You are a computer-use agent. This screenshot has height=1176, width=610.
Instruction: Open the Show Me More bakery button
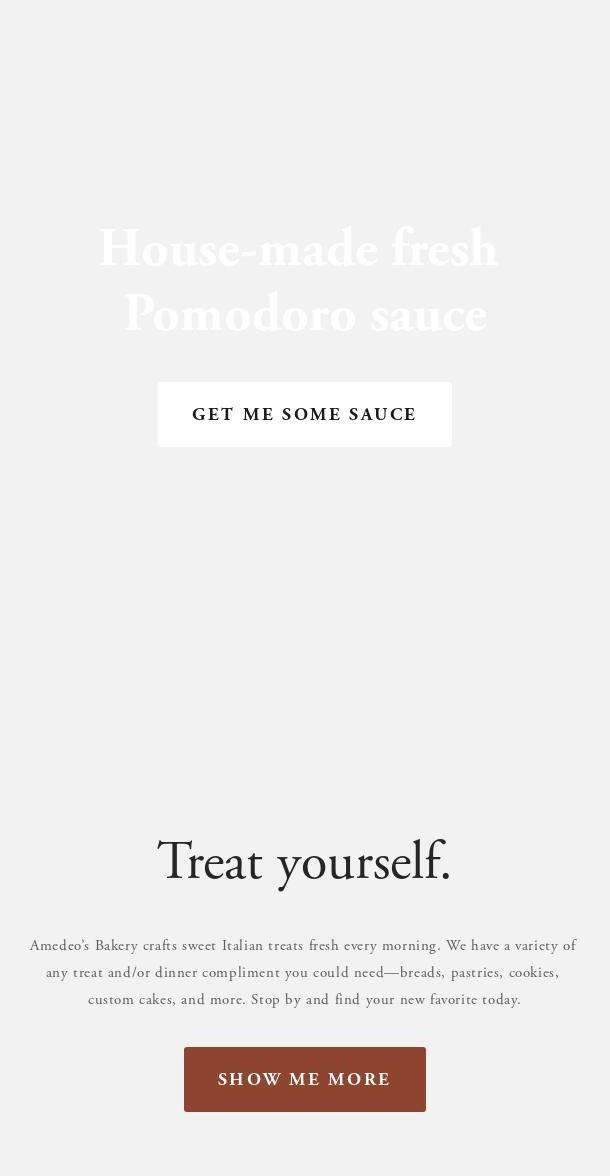304,1079
